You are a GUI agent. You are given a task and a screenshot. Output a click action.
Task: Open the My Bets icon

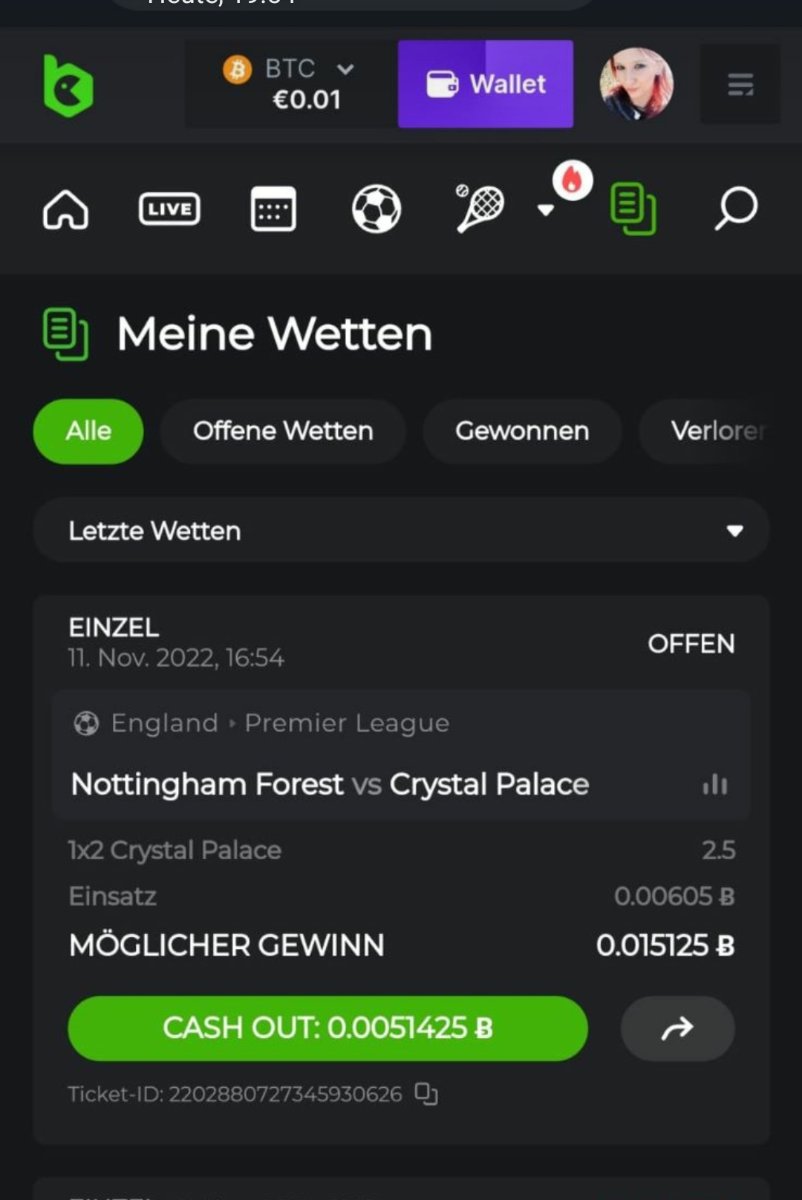pos(633,209)
